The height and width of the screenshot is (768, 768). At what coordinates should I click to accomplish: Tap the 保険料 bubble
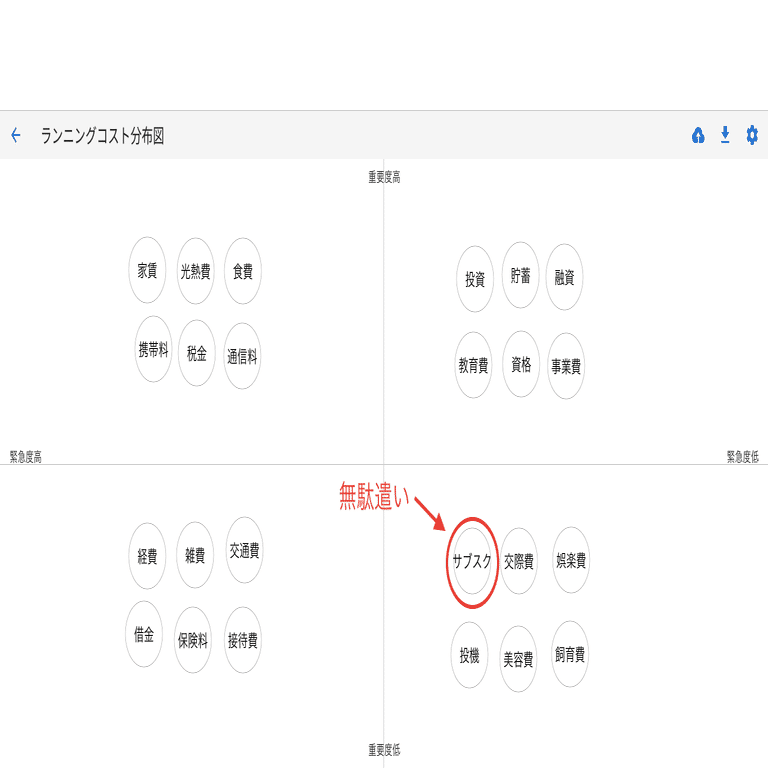coord(193,640)
